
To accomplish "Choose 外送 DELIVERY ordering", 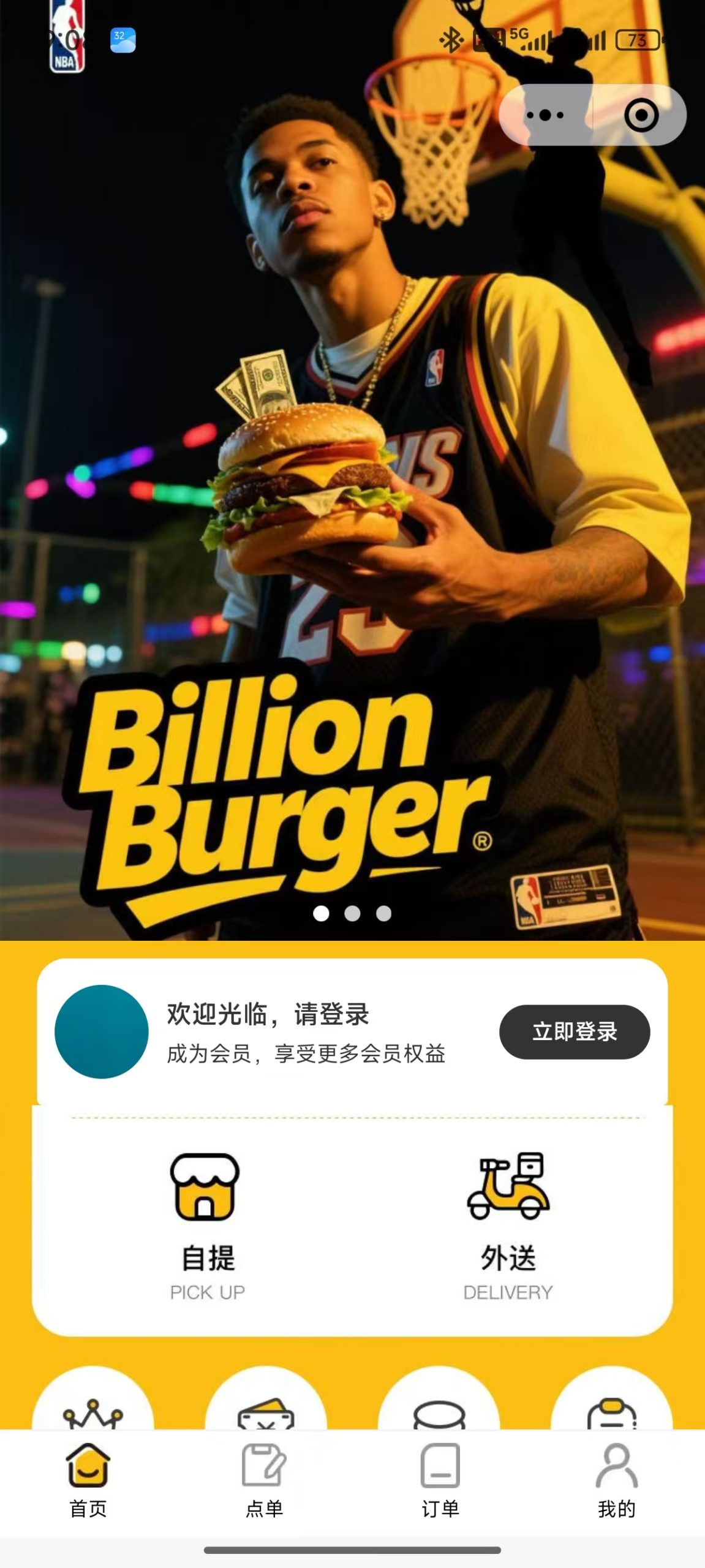I will 508,1226.
